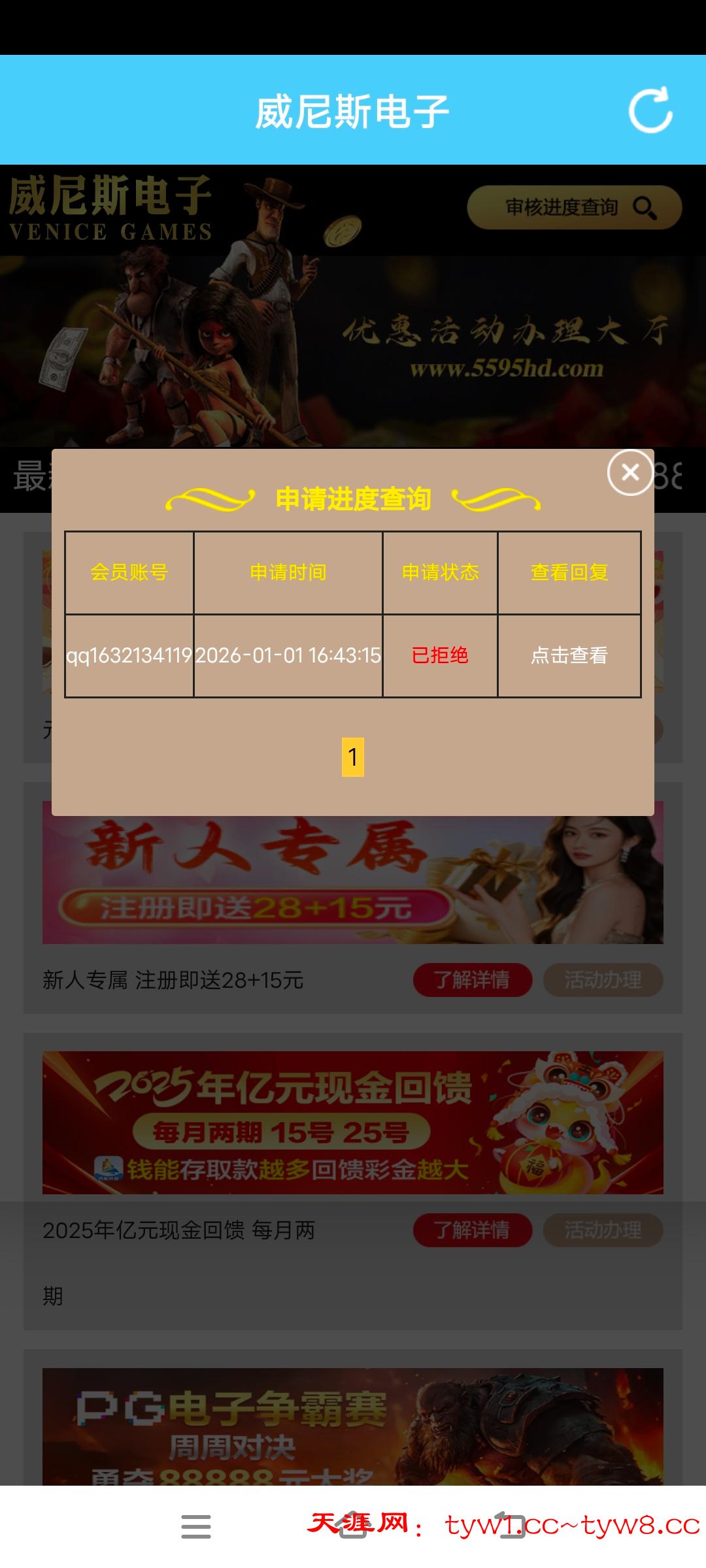
Task: Tap 活动办理 for 2025年亿元现金回馈
Action: [603, 1230]
